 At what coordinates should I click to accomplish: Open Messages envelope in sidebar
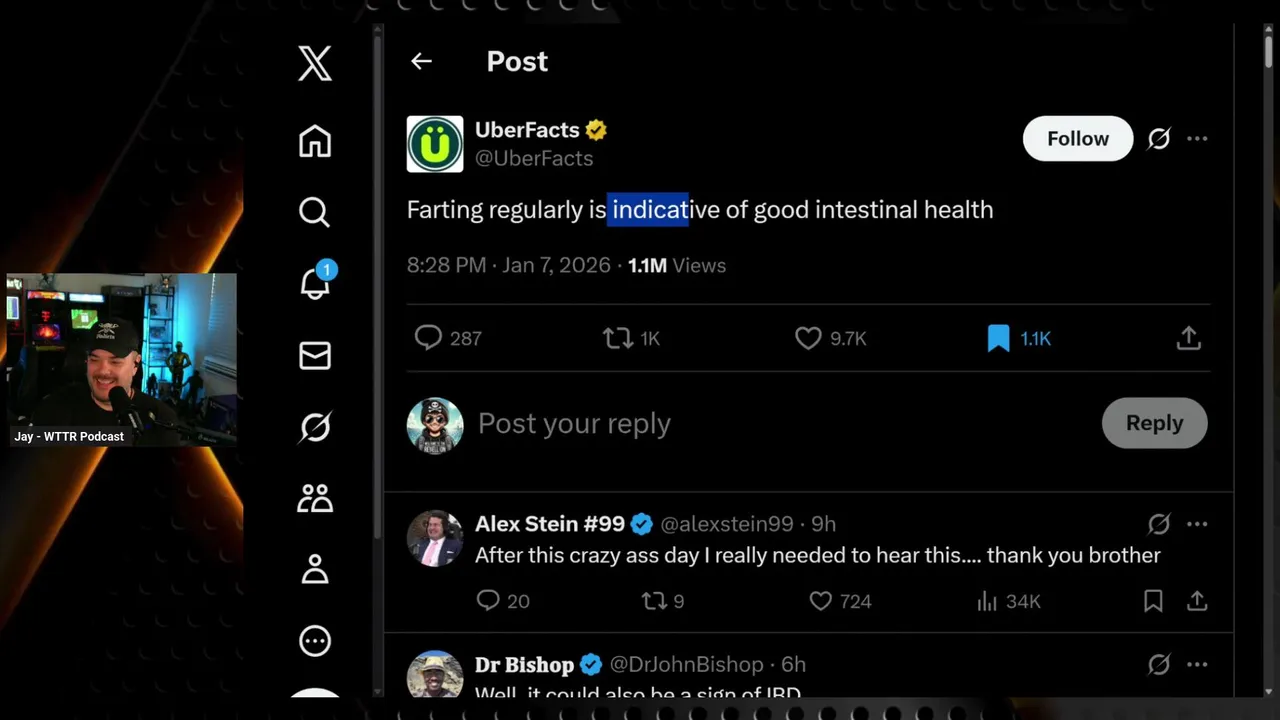coord(315,356)
